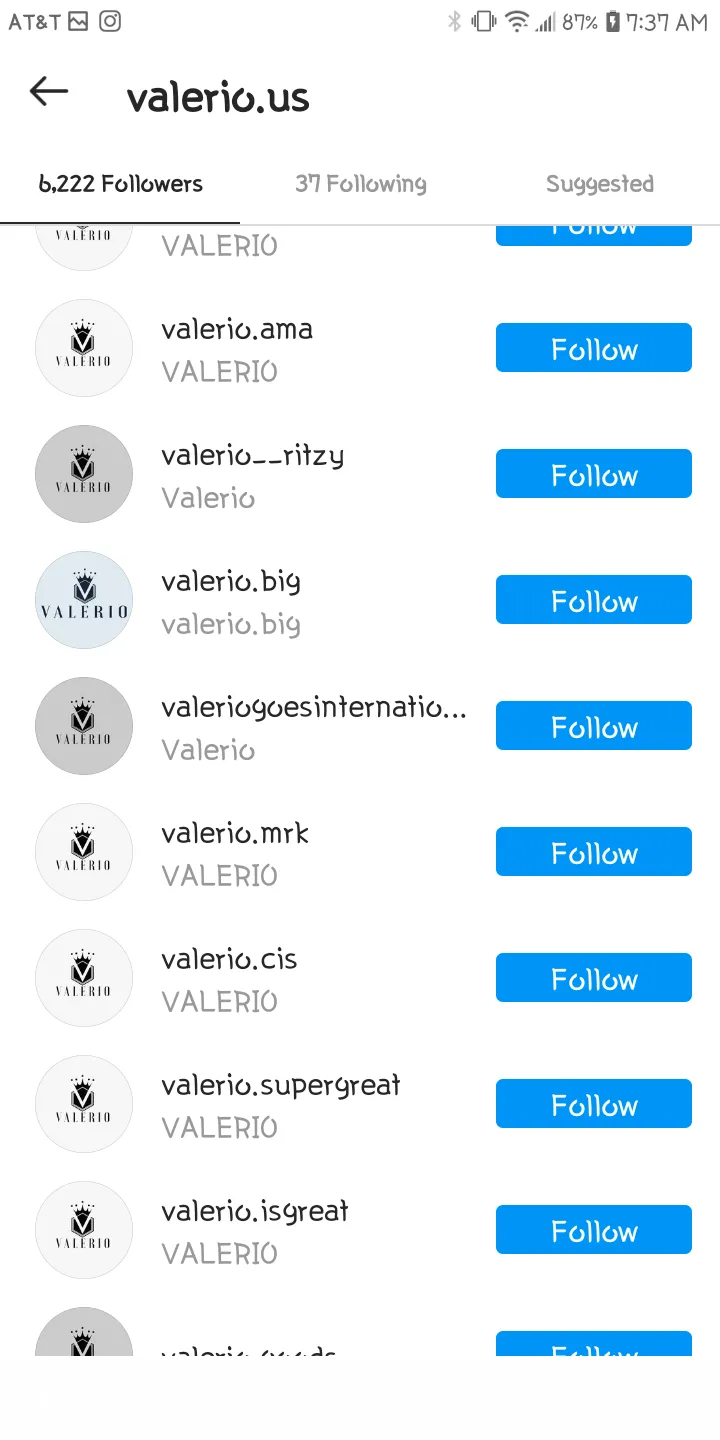Switch to the 37 Following tab

[x=360, y=184]
